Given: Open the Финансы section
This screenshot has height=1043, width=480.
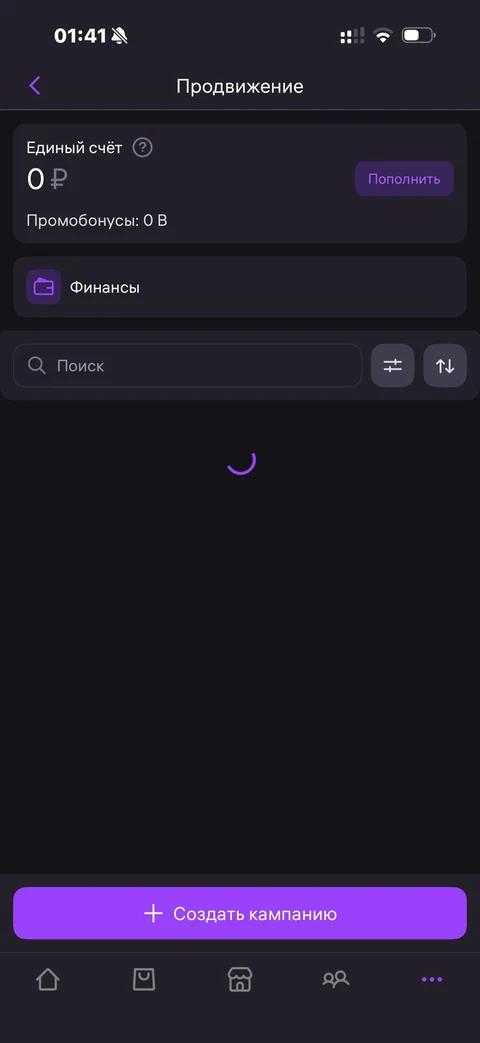Looking at the screenshot, I should point(240,287).
